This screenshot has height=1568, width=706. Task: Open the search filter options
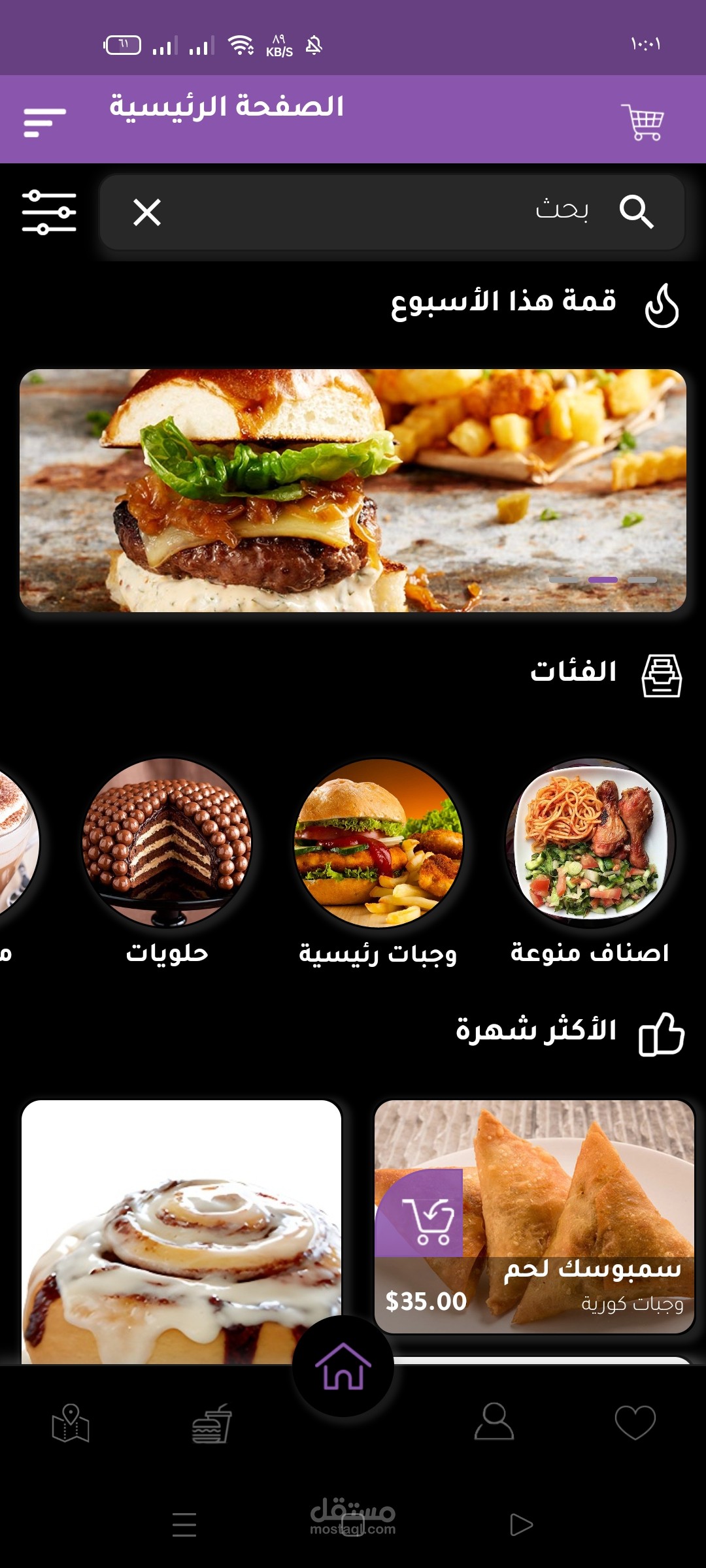point(49,212)
